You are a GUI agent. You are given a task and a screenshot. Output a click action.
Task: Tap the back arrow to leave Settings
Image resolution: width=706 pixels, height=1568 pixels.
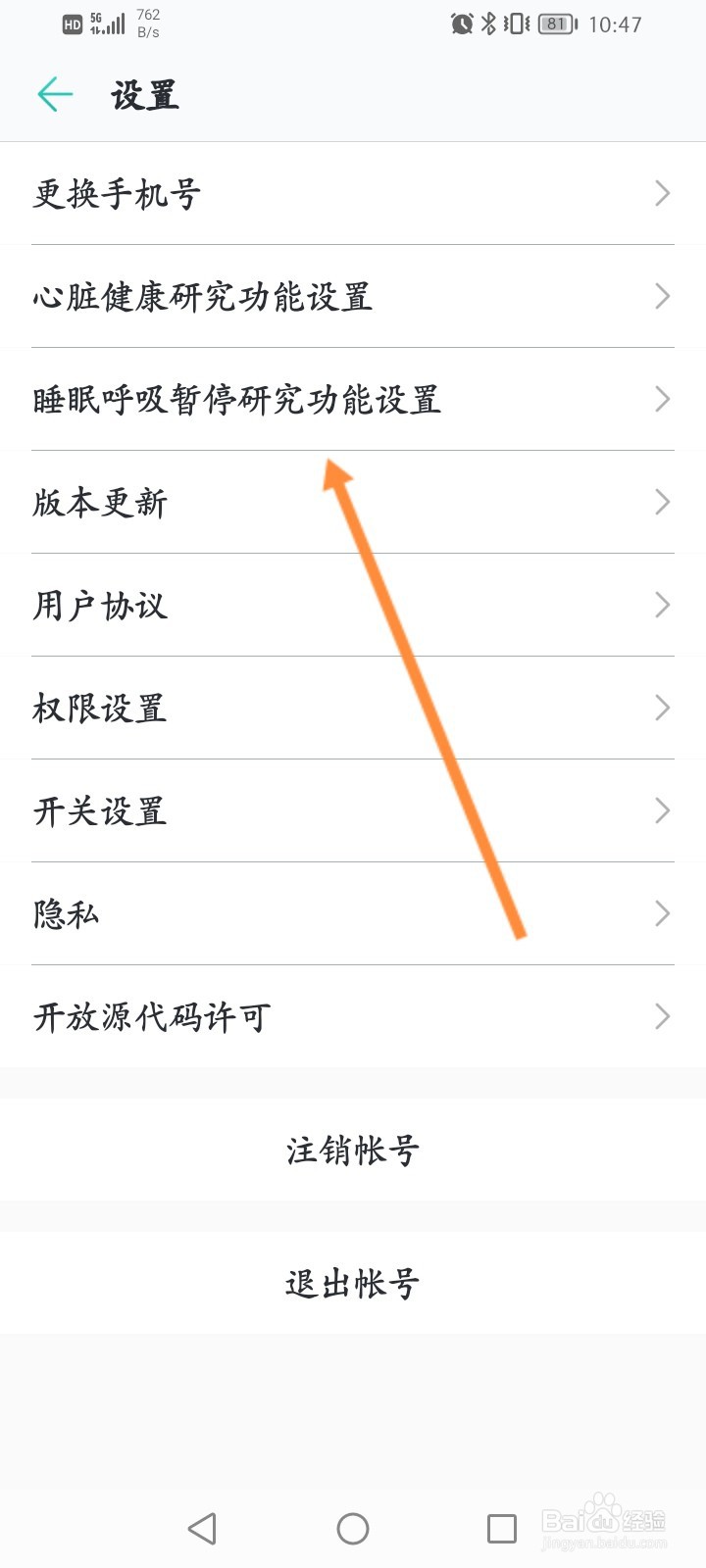55,95
